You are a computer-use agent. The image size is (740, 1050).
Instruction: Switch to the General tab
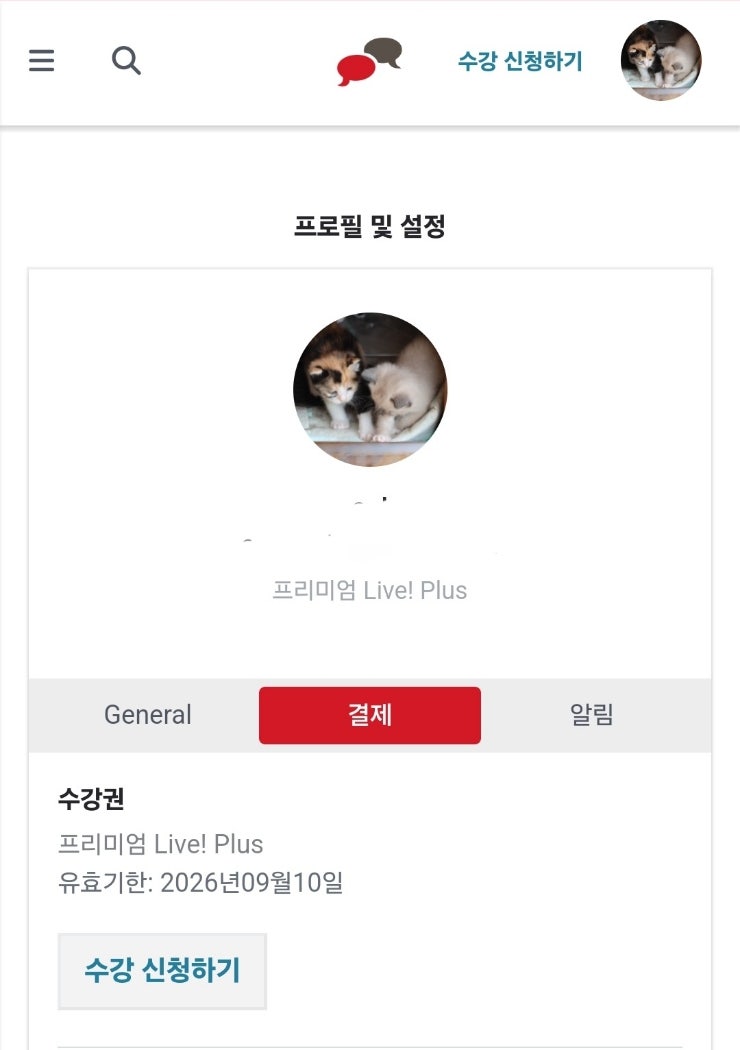147,715
